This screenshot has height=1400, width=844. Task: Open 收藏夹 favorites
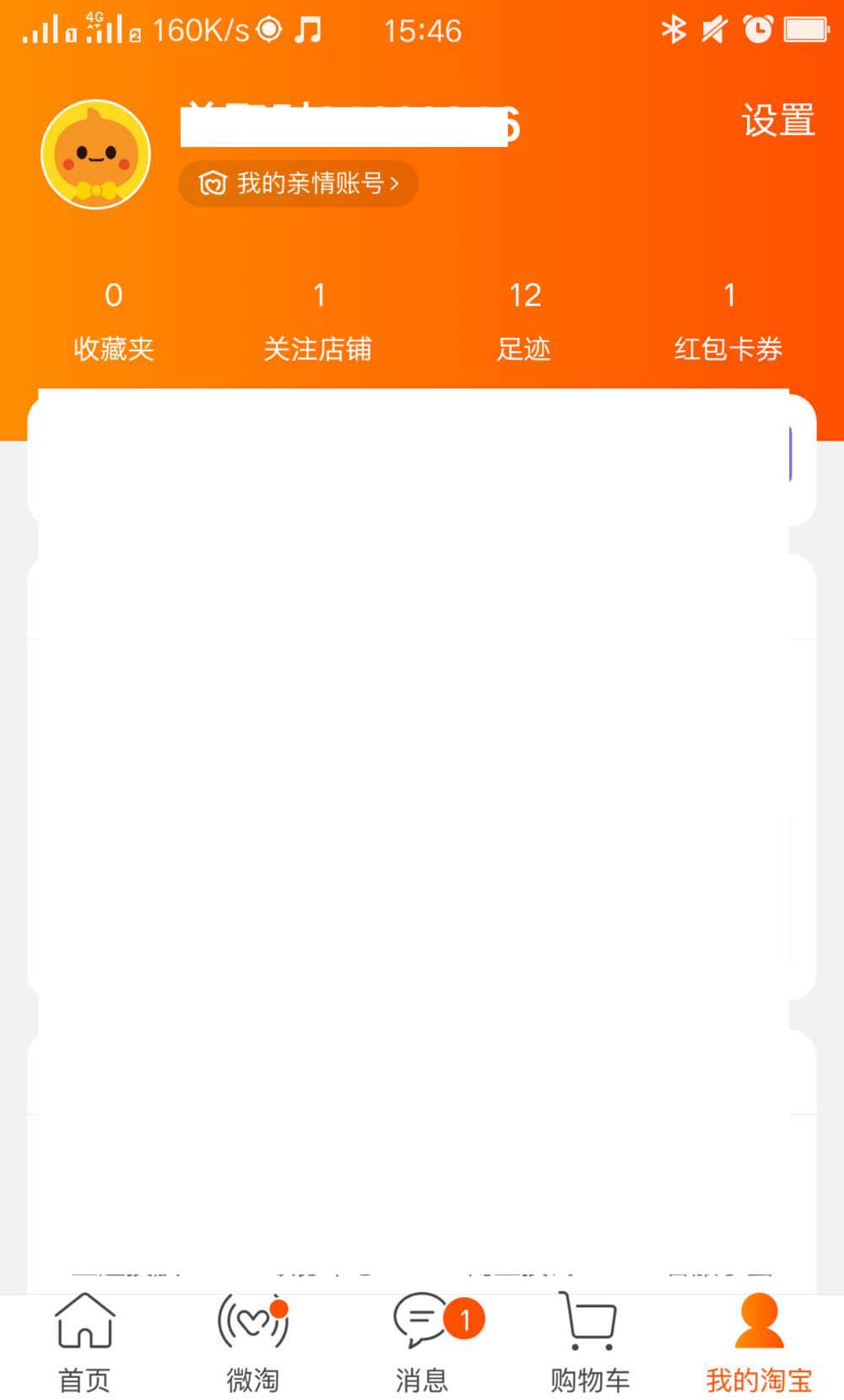pos(114,322)
